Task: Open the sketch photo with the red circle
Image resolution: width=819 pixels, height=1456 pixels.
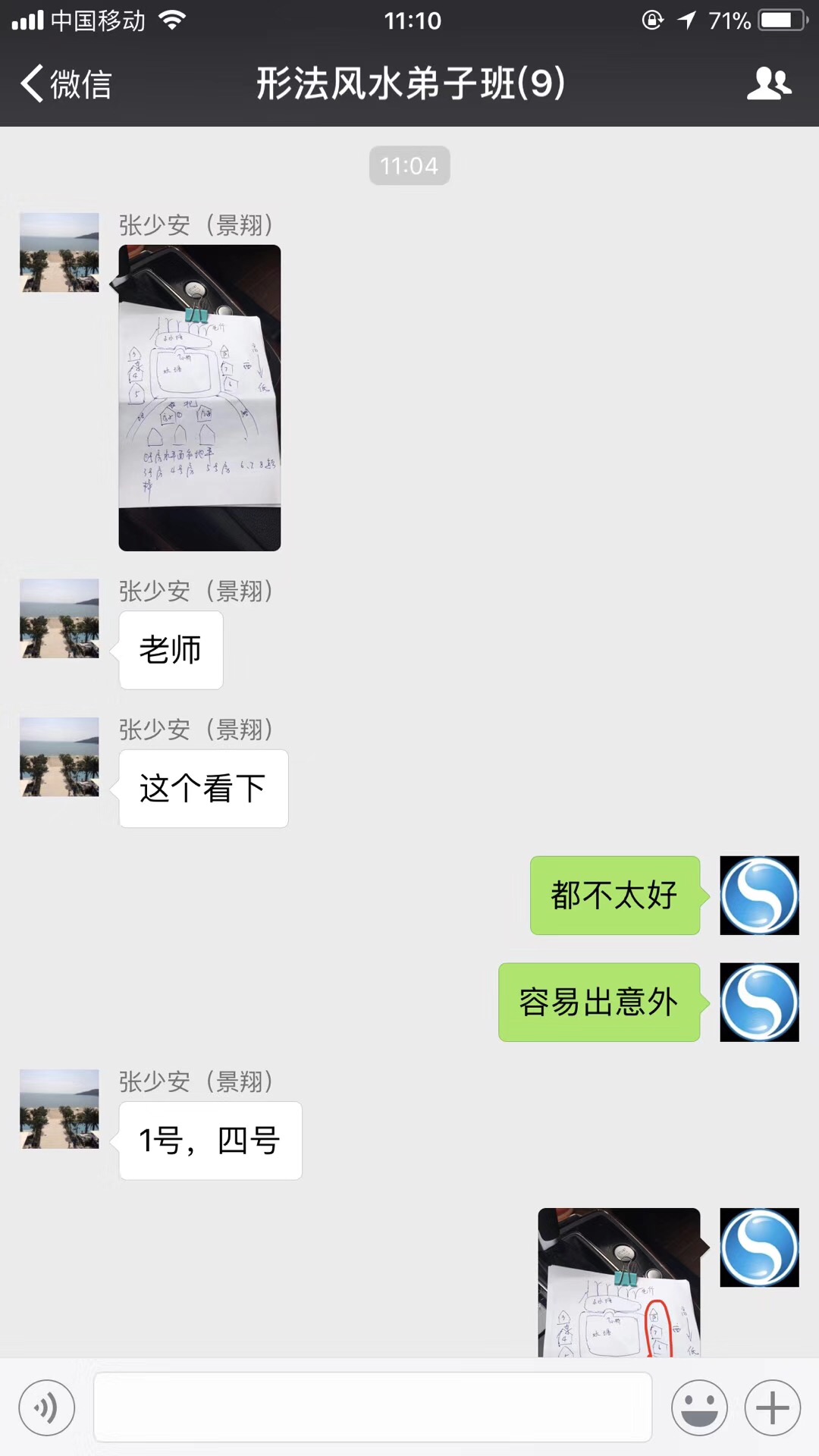Action: click(619, 1282)
